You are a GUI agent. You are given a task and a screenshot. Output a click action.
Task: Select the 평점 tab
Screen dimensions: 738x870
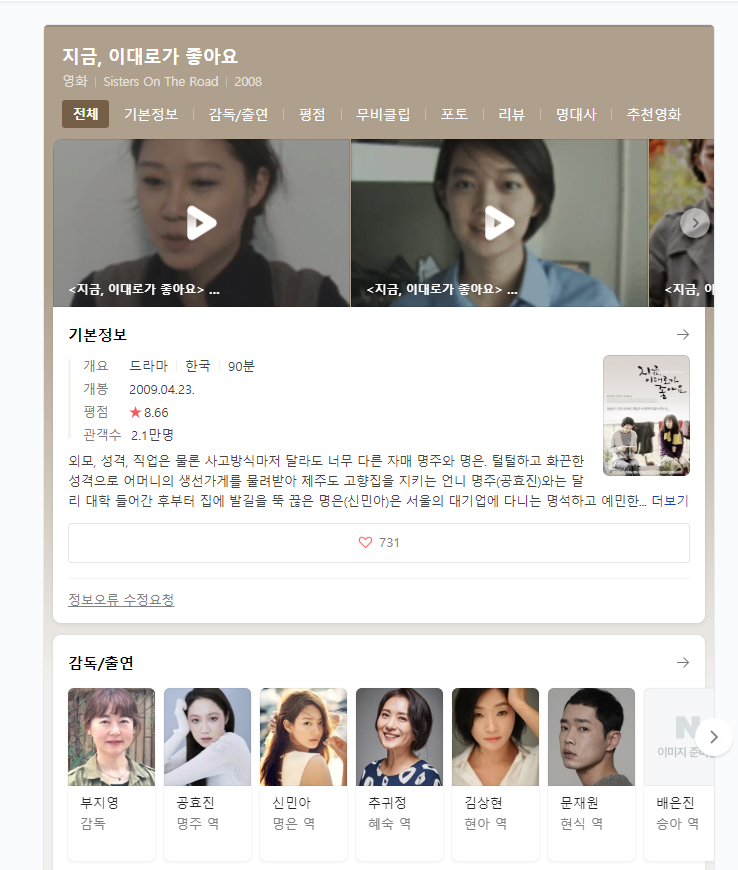[x=312, y=114]
